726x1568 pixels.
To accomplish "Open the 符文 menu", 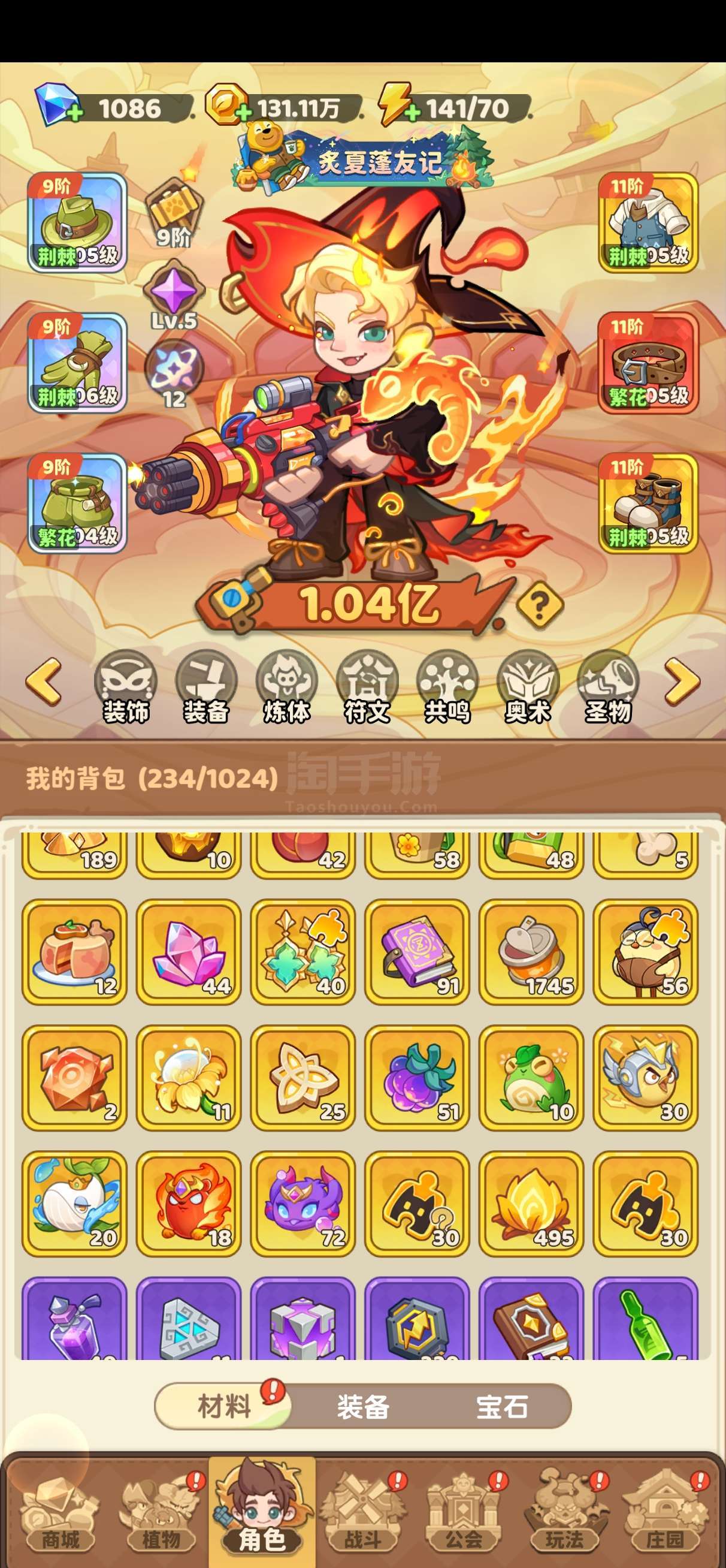I will click(367, 687).
